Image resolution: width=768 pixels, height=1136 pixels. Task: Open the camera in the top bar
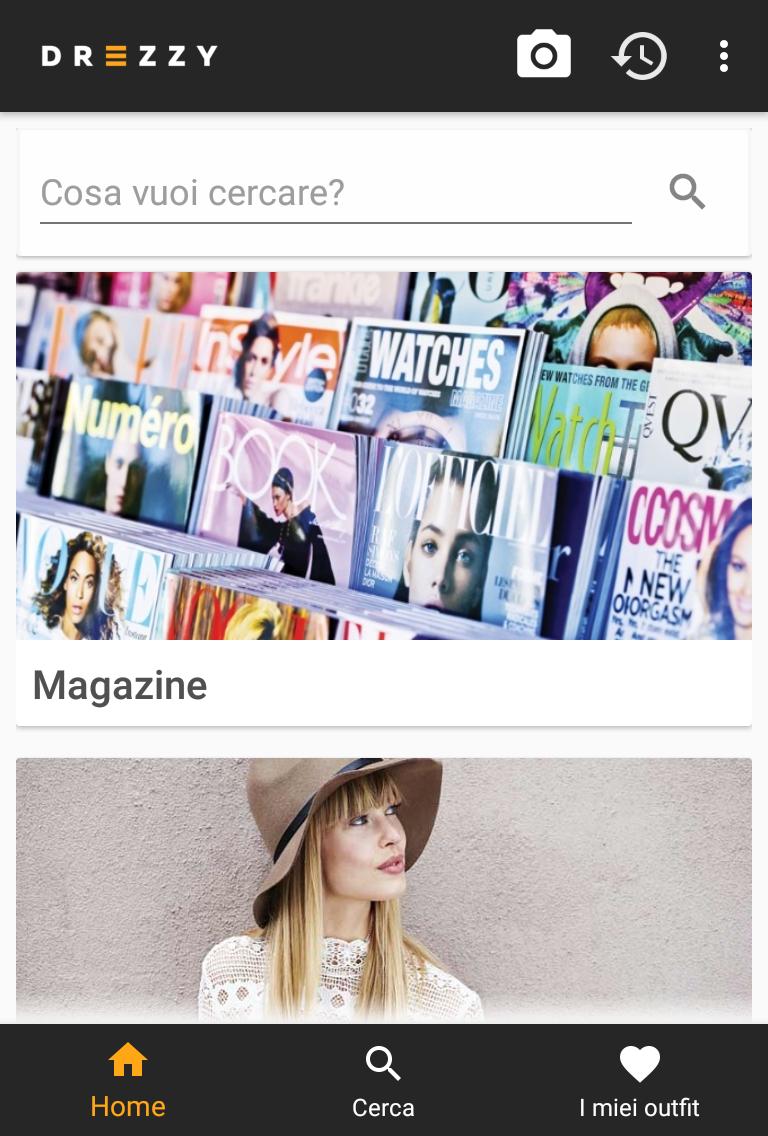point(543,55)
